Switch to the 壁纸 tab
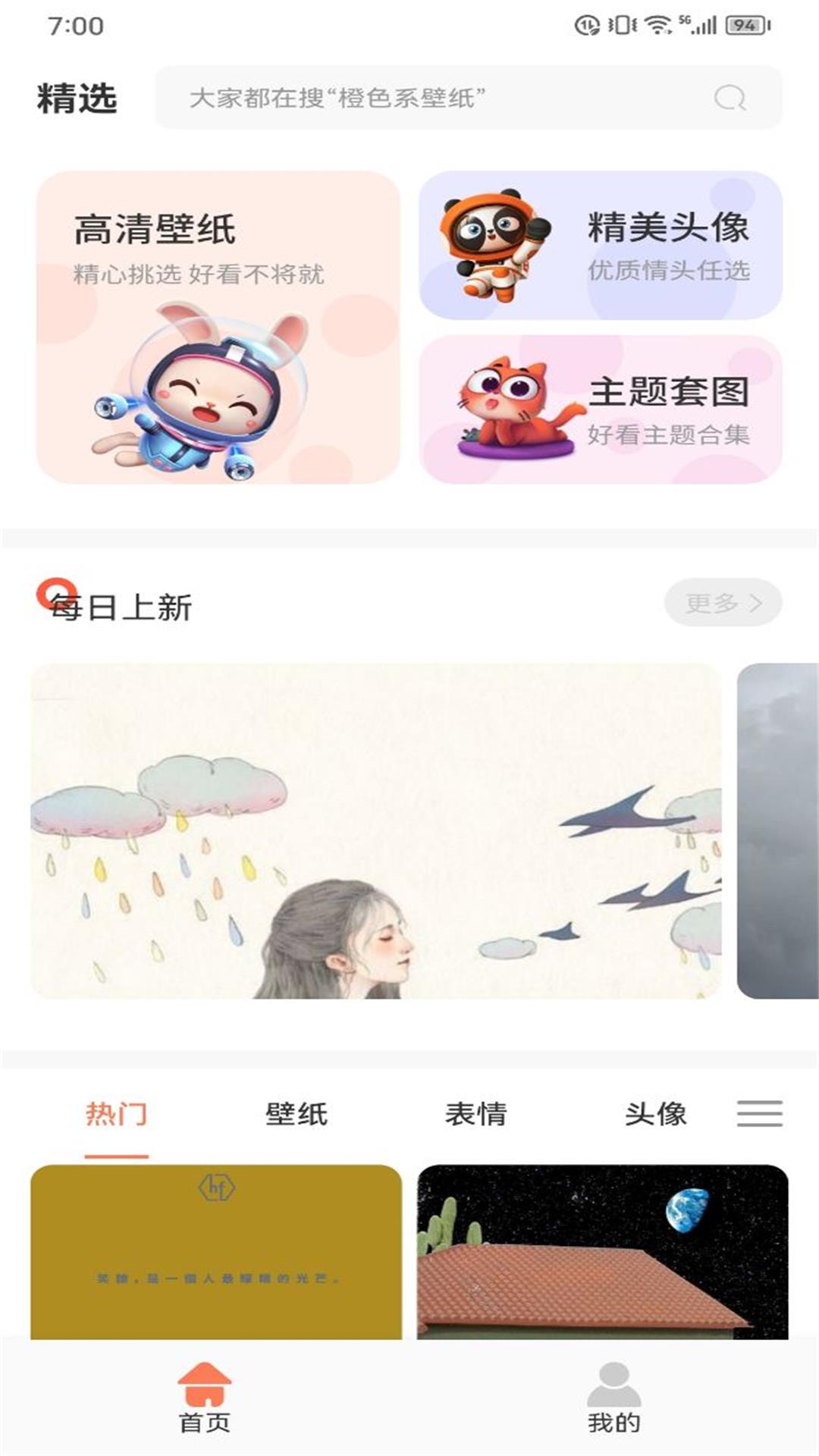 point(297,1114)
